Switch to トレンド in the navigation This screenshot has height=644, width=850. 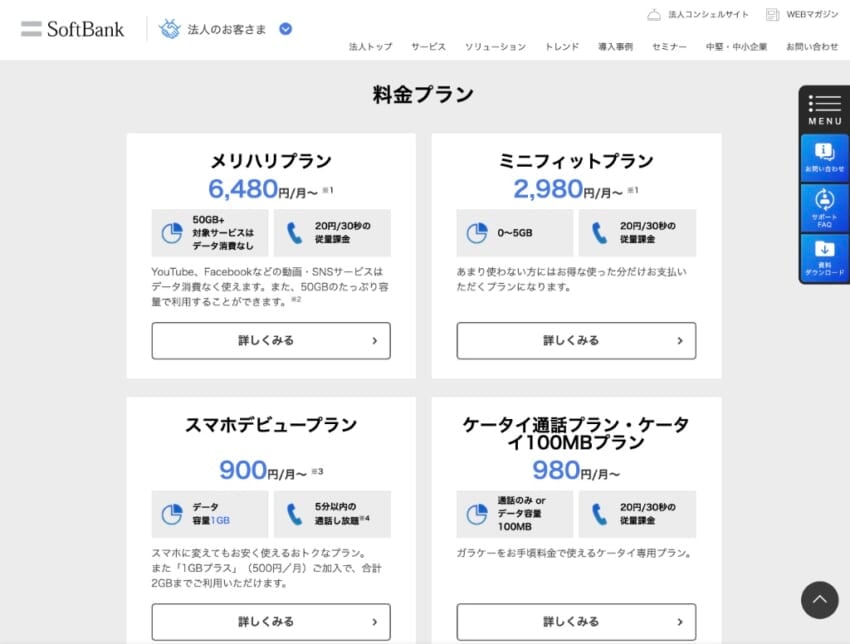click(562, 47)
